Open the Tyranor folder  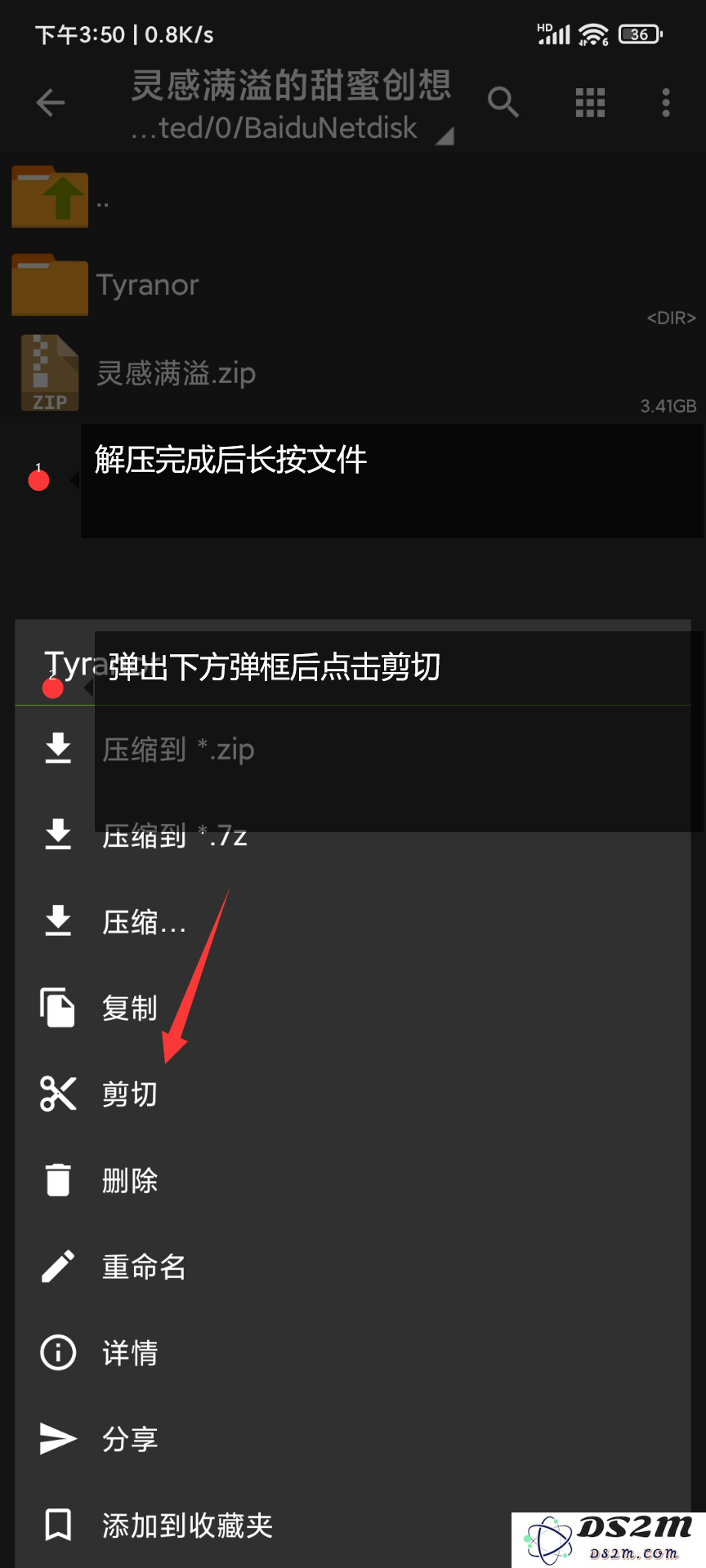point(147,285)
